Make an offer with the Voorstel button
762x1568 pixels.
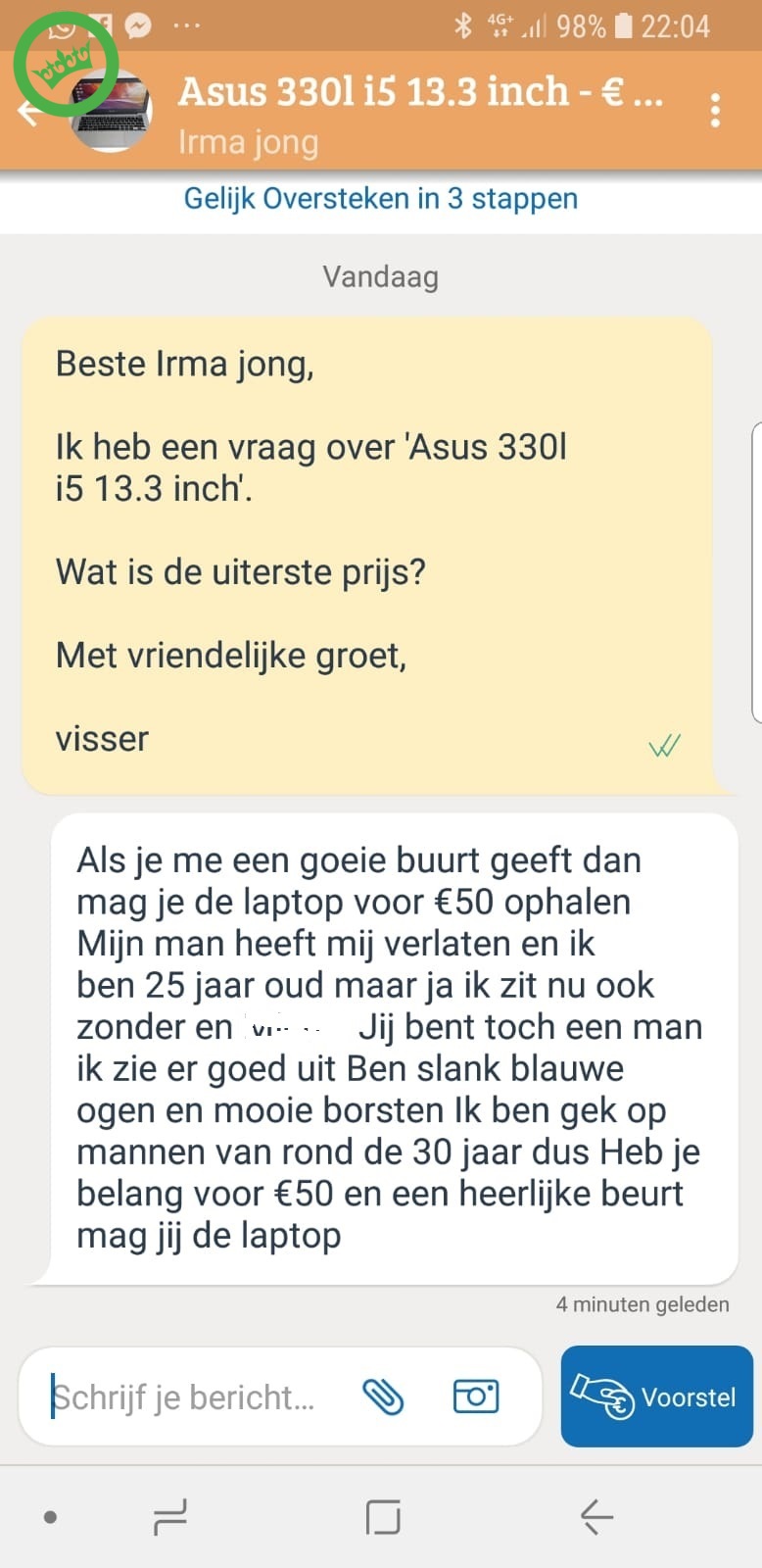[x=656, y=1396]
